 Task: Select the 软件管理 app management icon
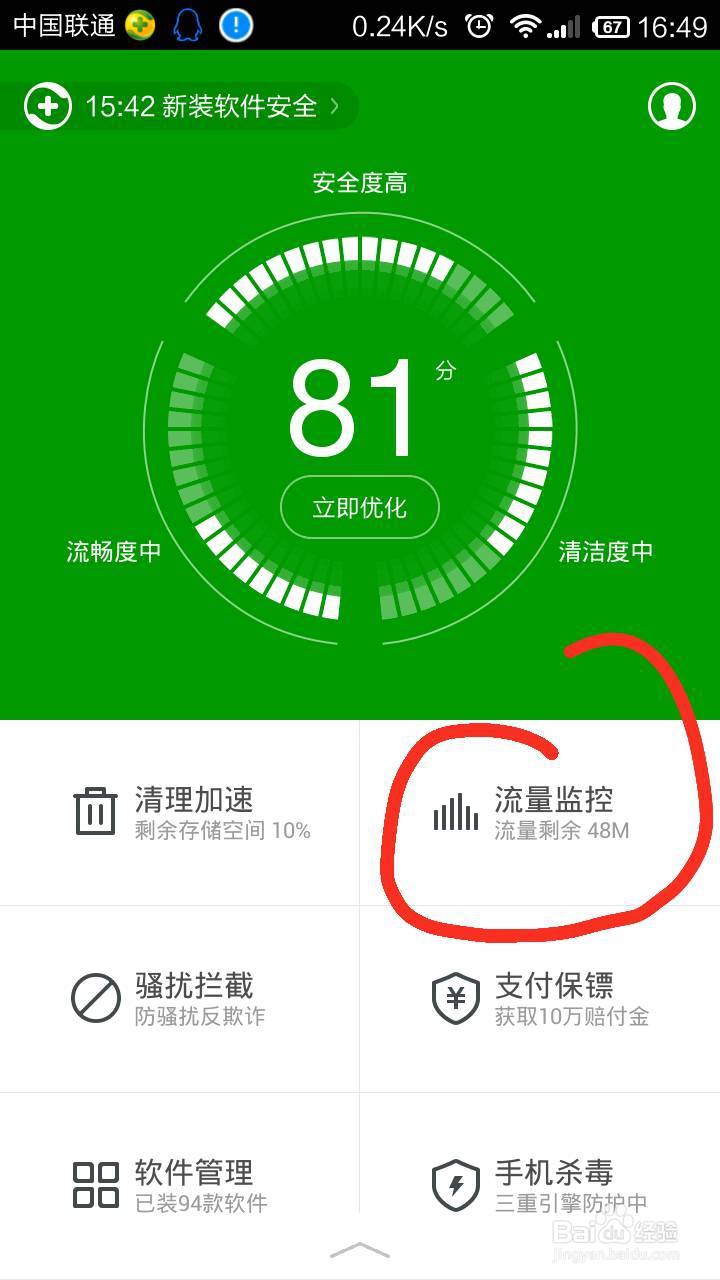(95, 1183)
